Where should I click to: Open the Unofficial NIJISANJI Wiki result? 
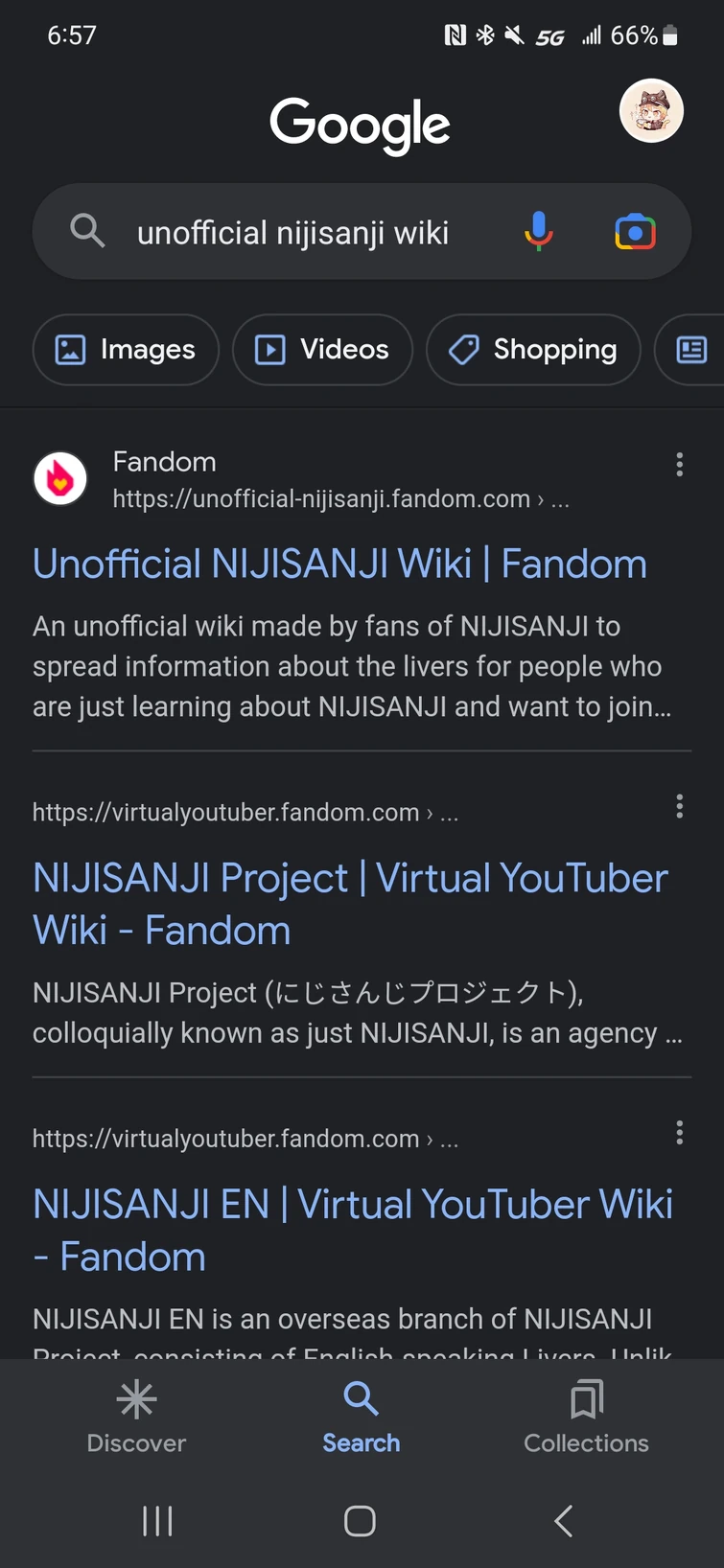pyautogui.click(x=339, y=564)
